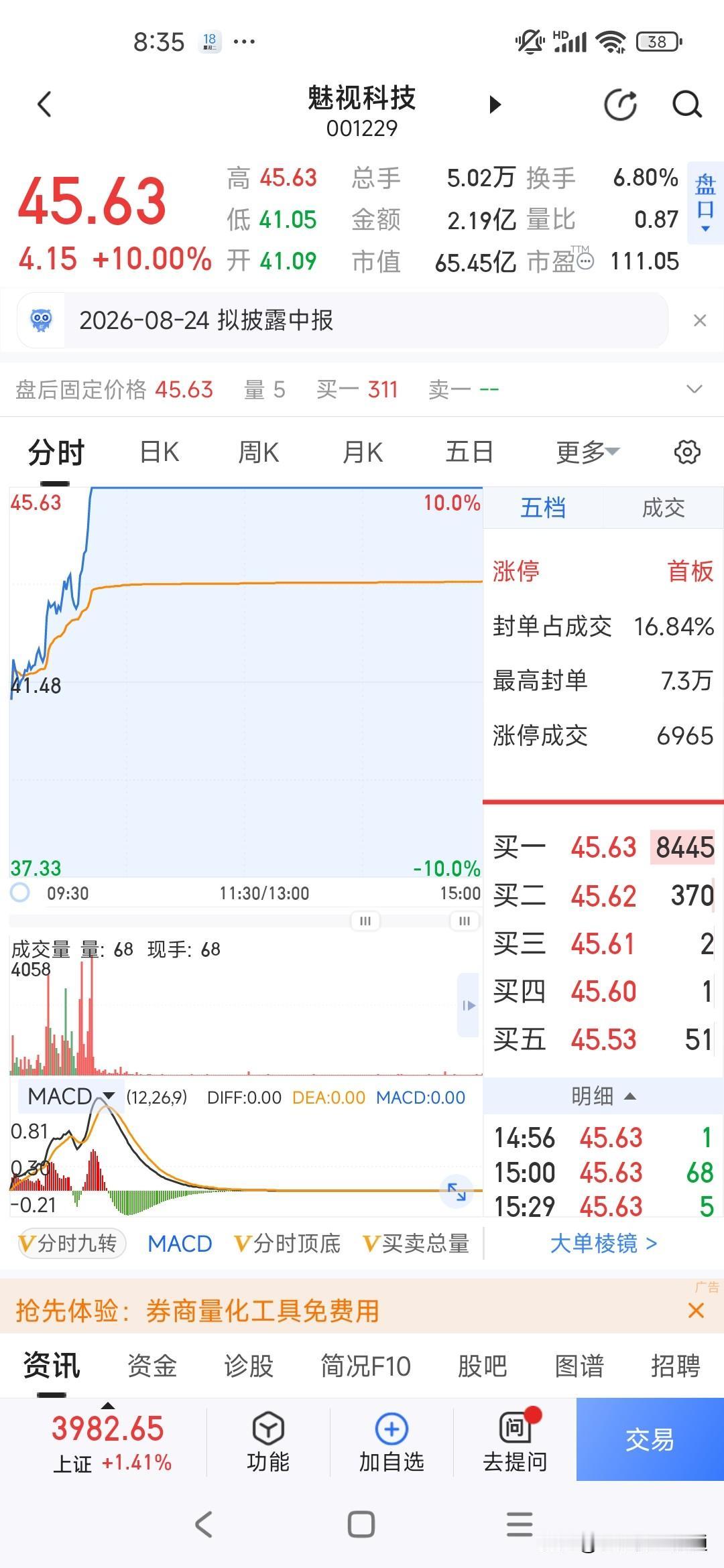Open chart settings gear icon
The height and width of the screenshot is (1568, 724).
687,452
